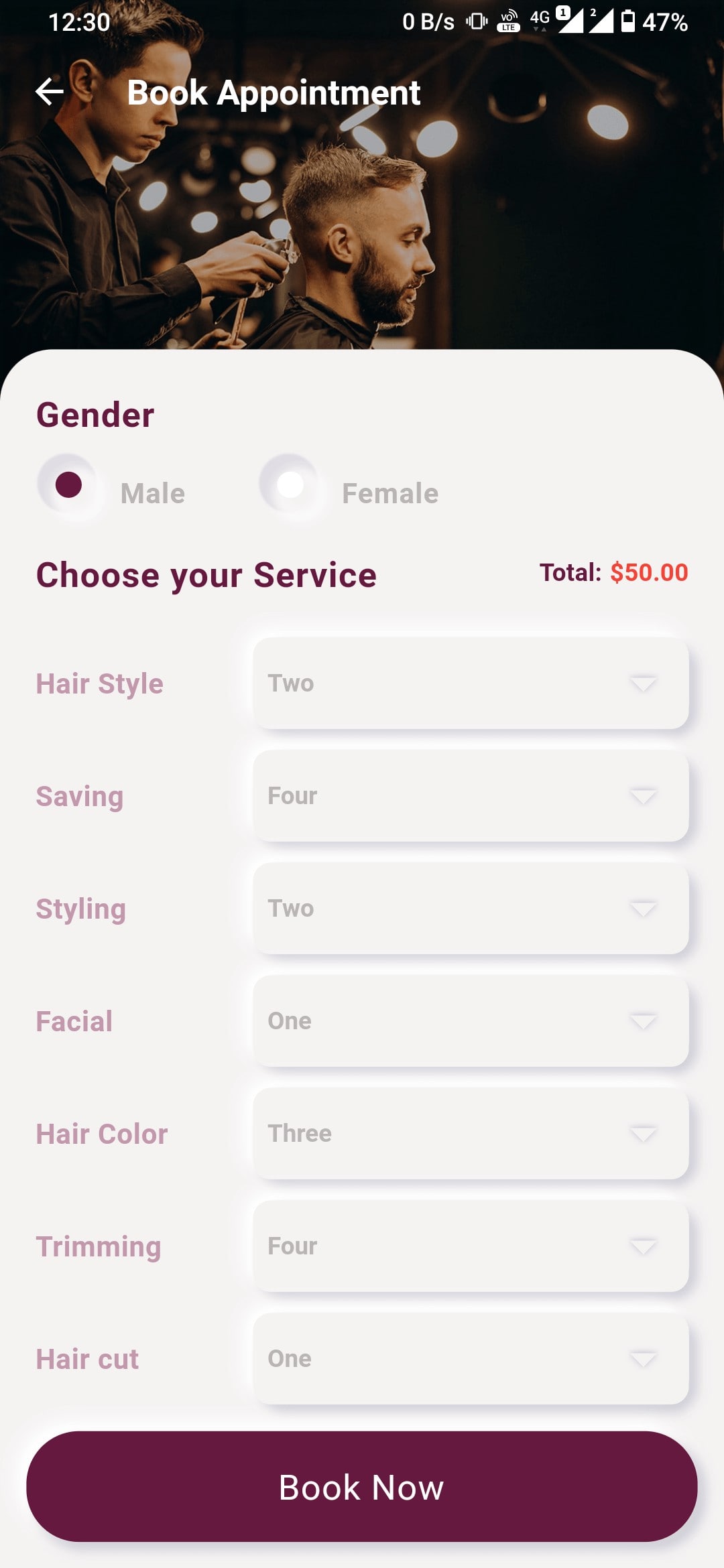Change the Facial selection

coord(471,1021)
